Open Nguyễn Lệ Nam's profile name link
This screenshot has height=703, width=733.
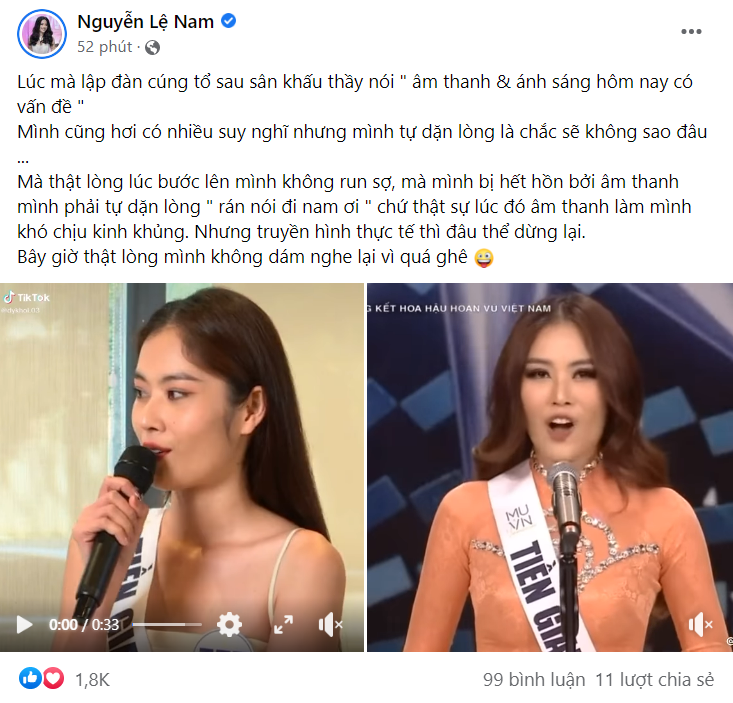tap(145, 21)
